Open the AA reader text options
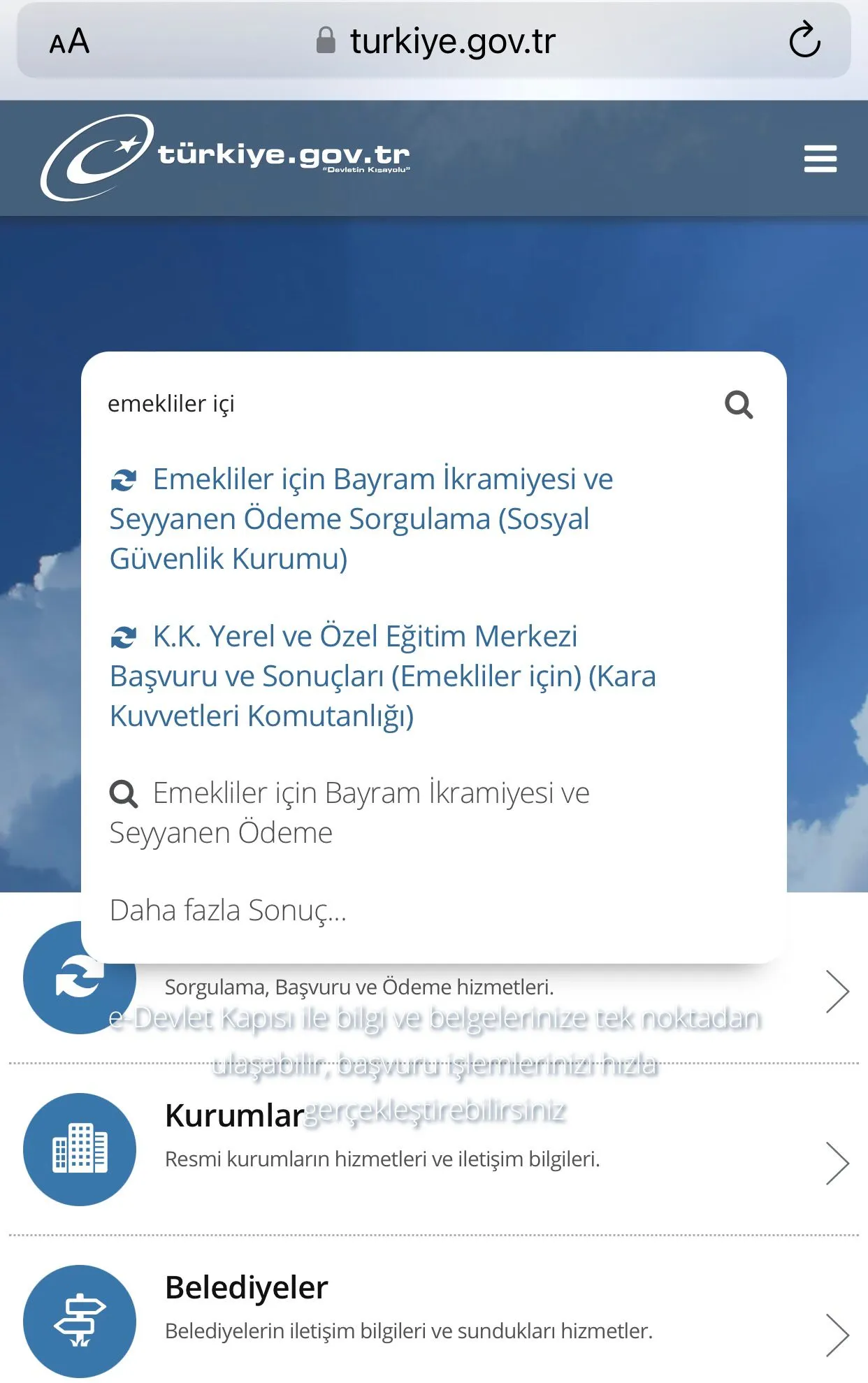Screen dimensions: 868x1383 (x=69, y=42)
